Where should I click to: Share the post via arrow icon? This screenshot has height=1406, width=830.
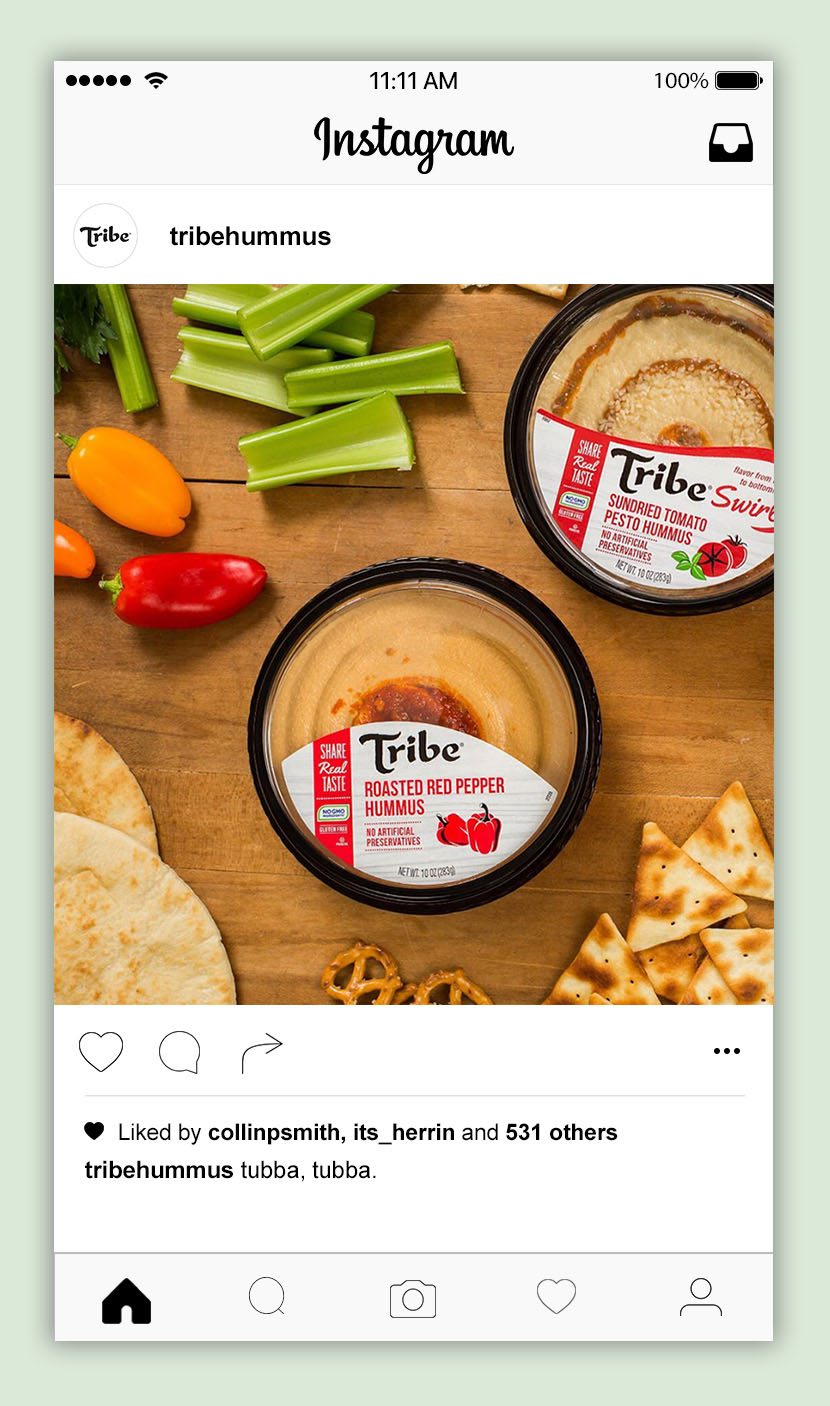262,1053
